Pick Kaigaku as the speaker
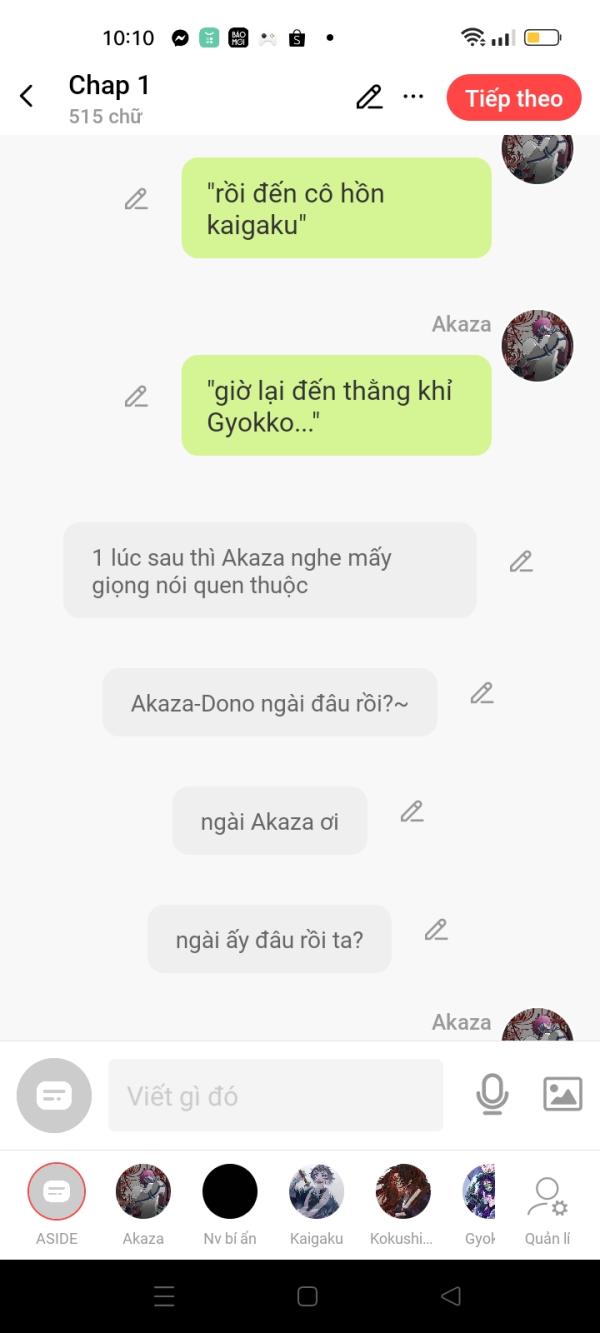 [x=316, y=1204]
